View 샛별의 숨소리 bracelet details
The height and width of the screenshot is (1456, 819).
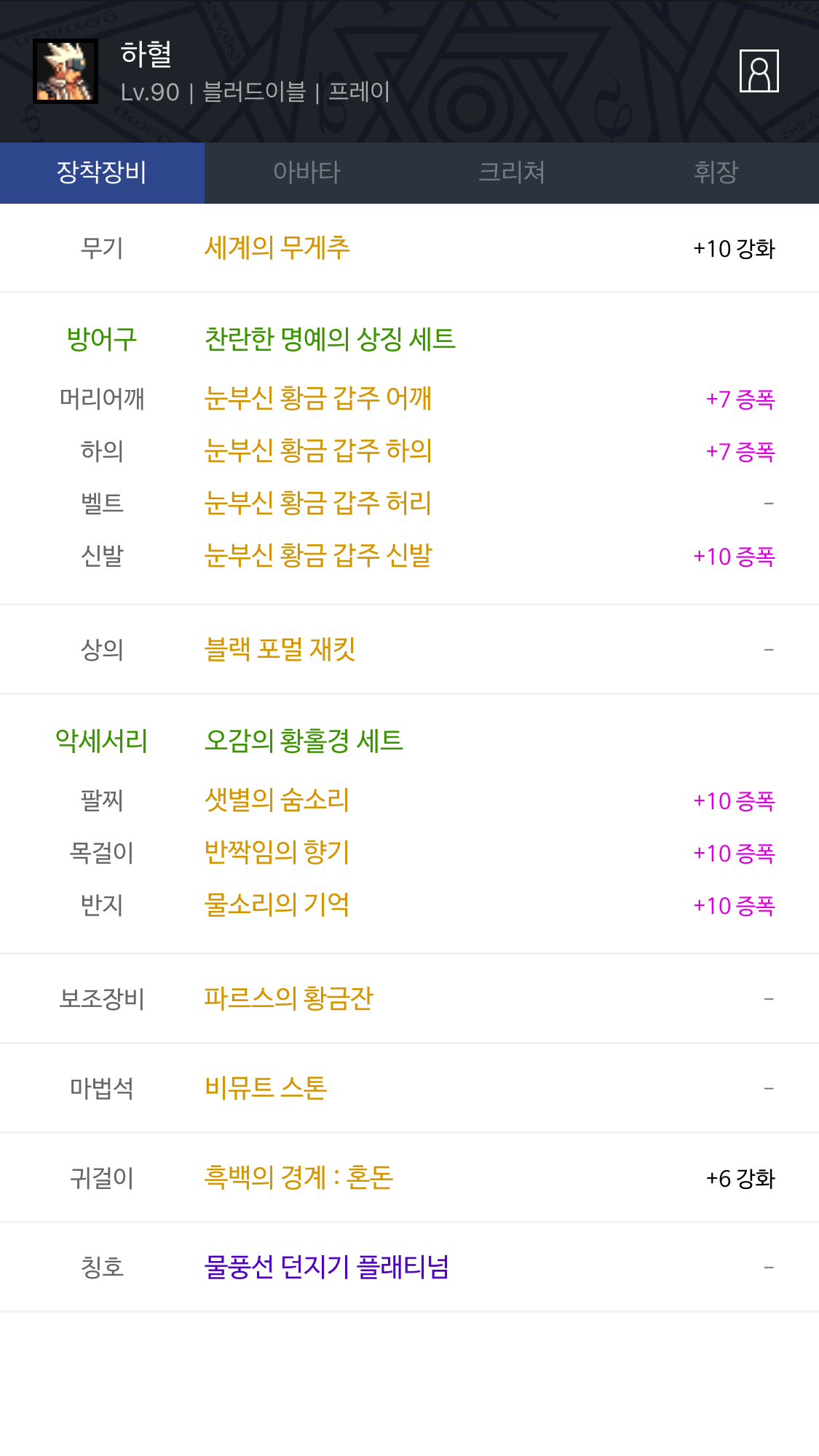[x=277, y=800]
